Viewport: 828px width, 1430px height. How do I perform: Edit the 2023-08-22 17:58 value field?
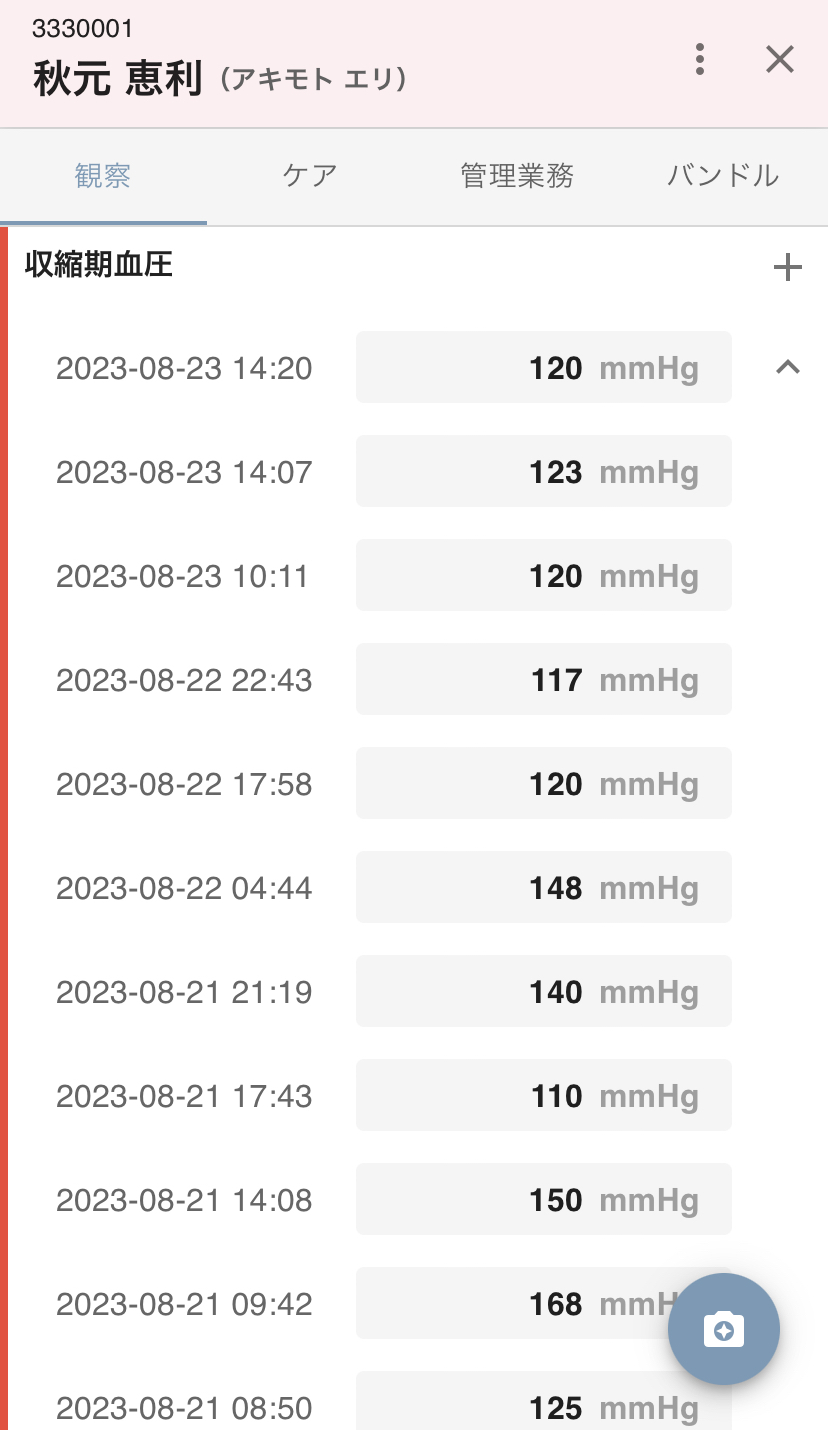click(x=543, y=784)
